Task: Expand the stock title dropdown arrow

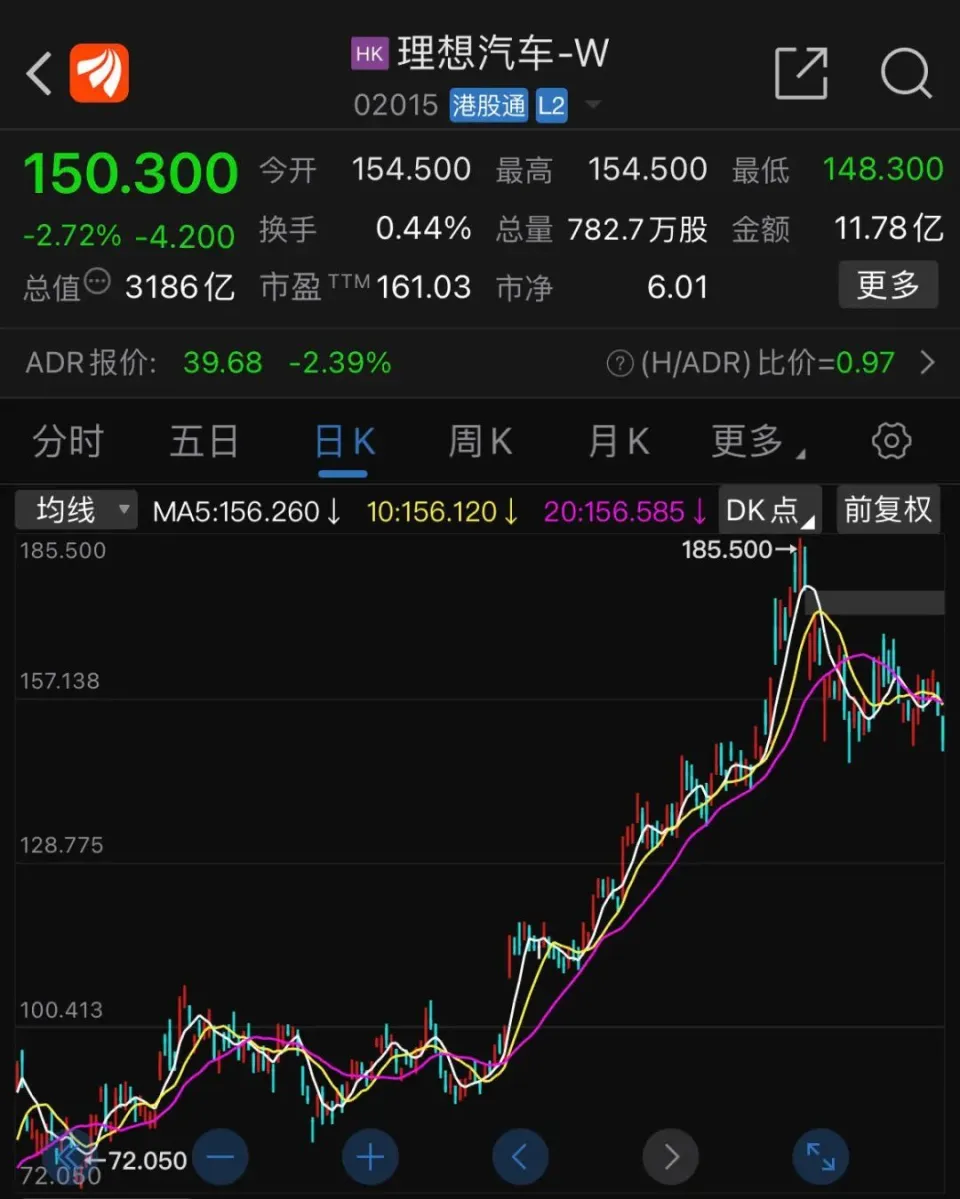Action: tap(593, 106)
